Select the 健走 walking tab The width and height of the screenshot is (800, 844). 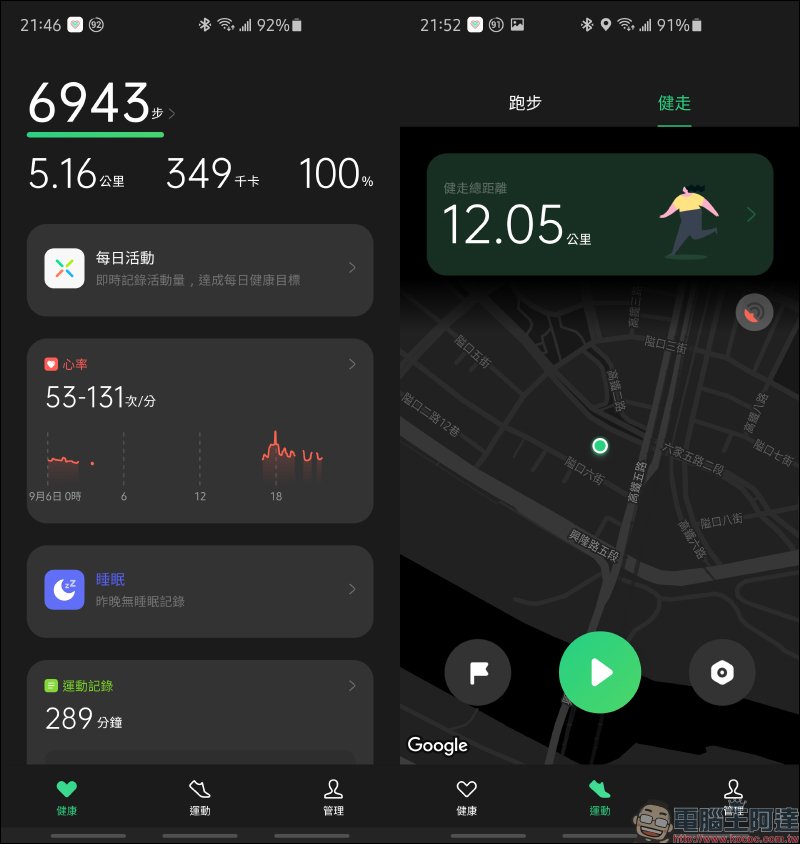click(x=674, y=103)
